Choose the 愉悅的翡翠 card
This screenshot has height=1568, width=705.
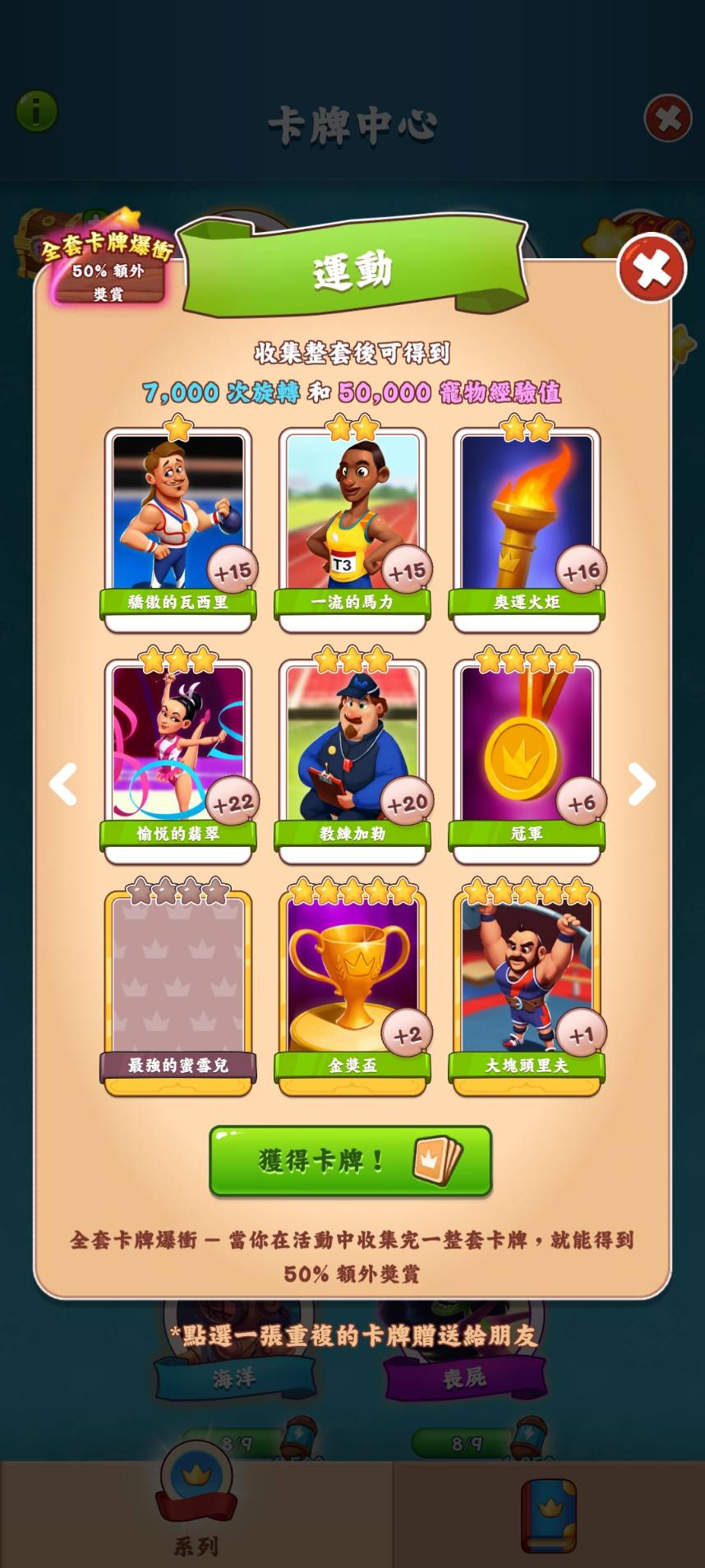[x=178, y=760]
